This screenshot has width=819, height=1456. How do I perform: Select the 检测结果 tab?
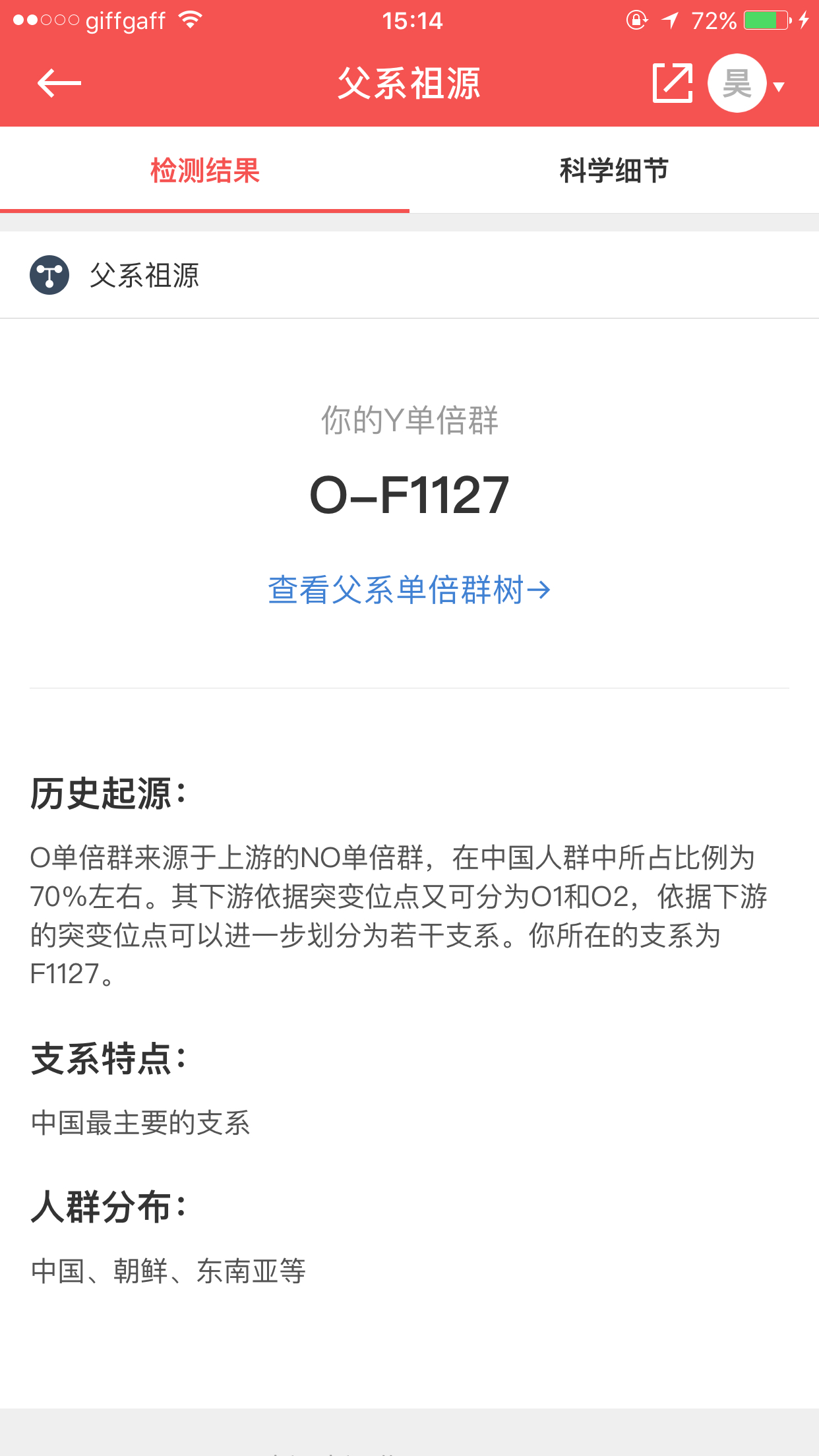[205, 171]
